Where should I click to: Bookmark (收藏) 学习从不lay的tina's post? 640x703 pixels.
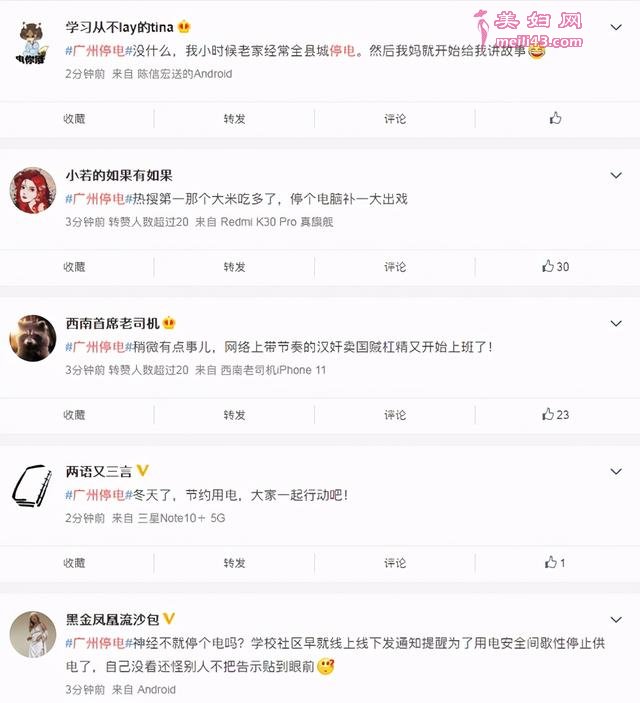[74, 118]
